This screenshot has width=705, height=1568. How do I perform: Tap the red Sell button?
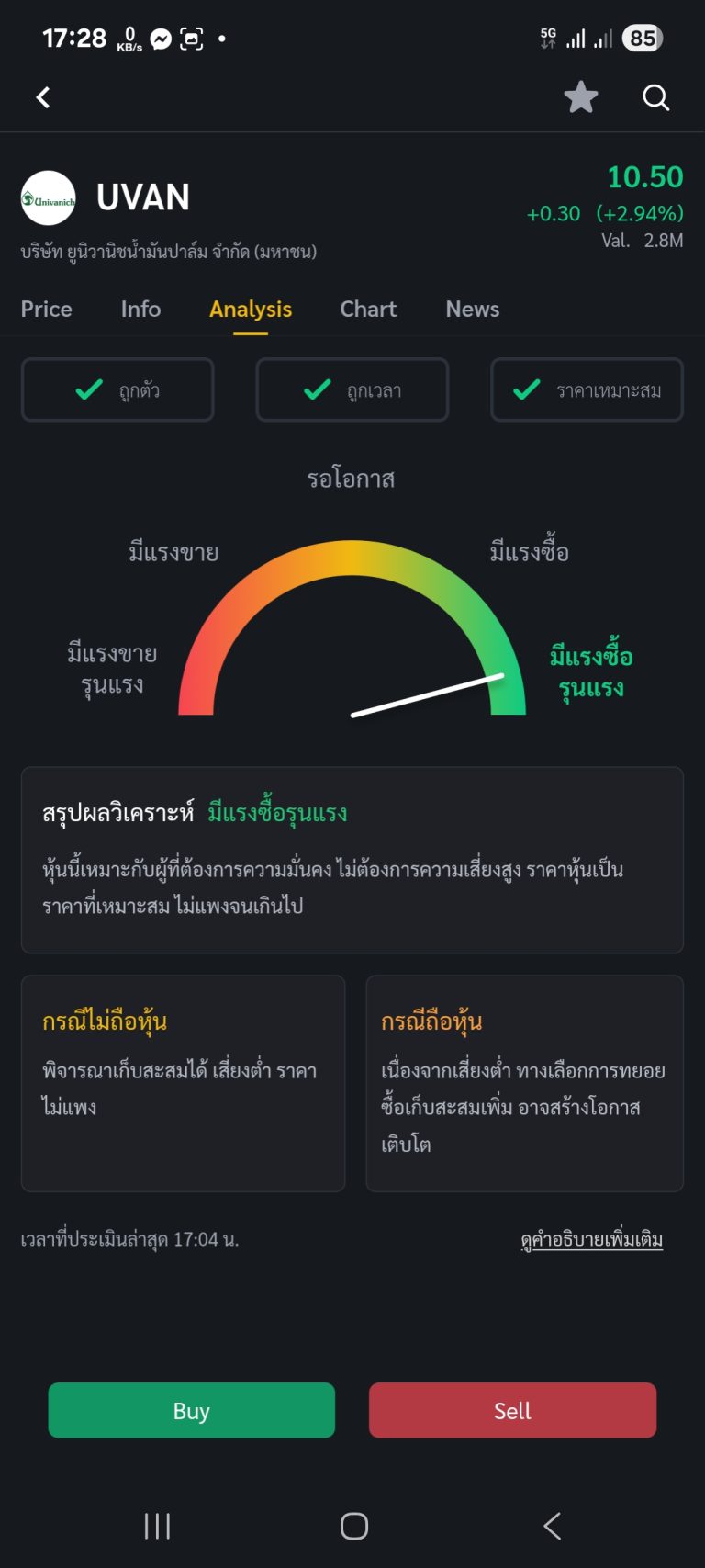(x=512, y=1410)
